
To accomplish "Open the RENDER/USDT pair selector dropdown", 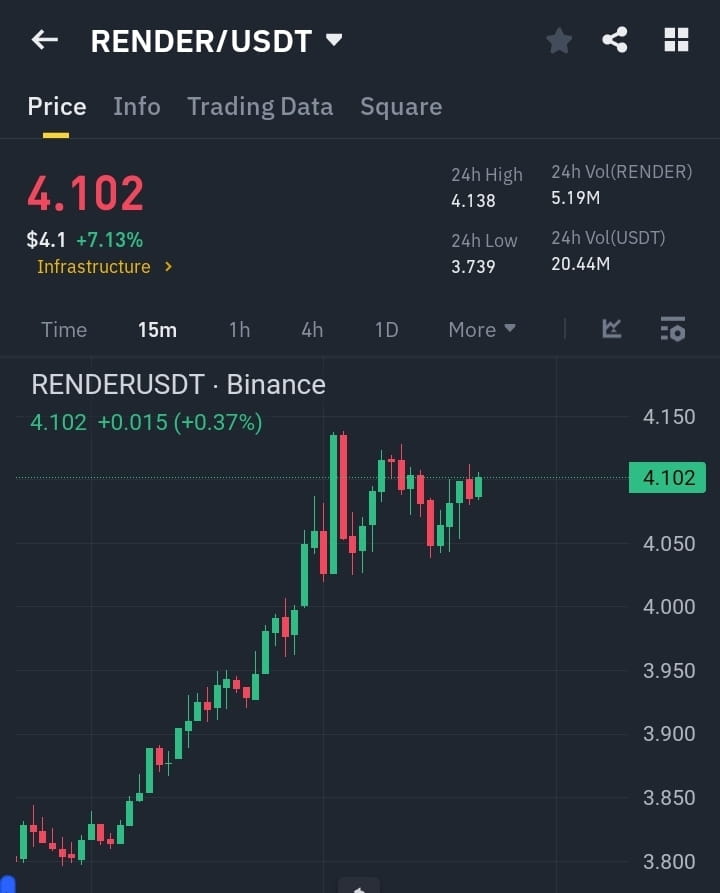I will point(333,40).
